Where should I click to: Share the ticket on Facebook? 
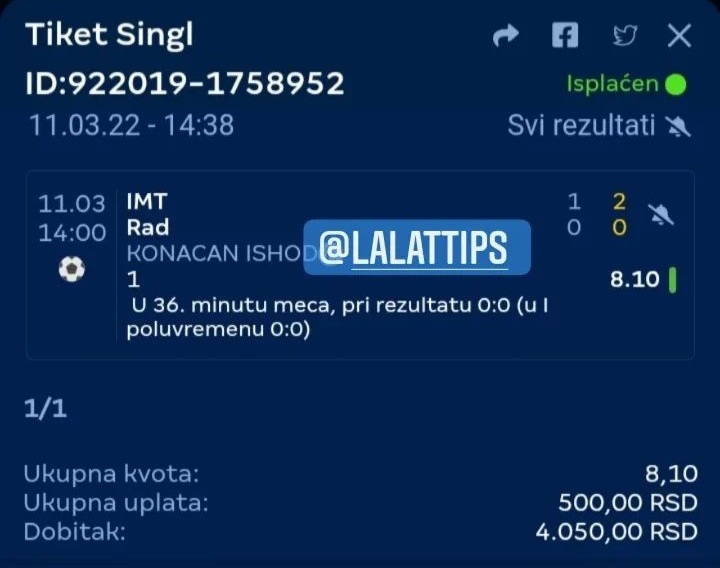click(x=565, y=36)
